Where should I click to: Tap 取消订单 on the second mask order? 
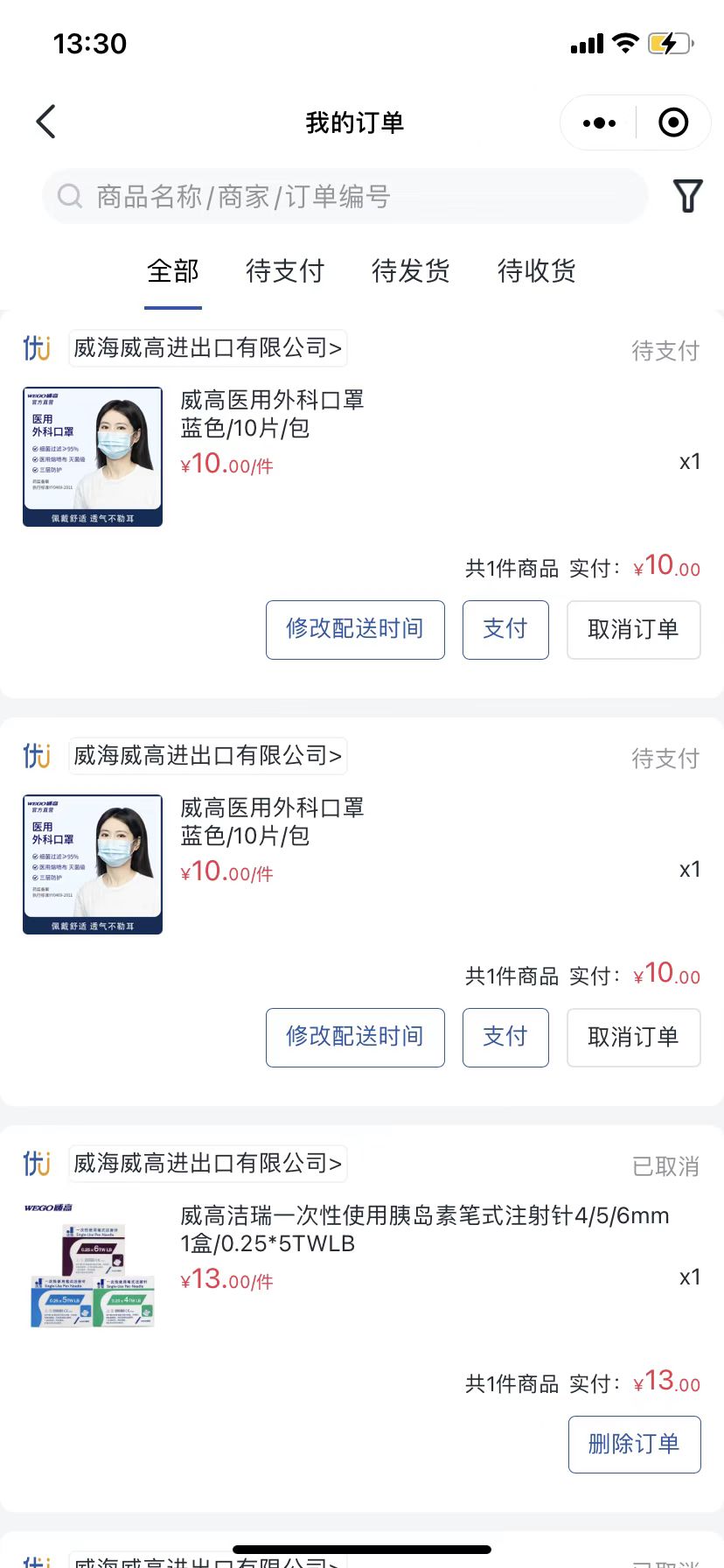point(633,1037)
